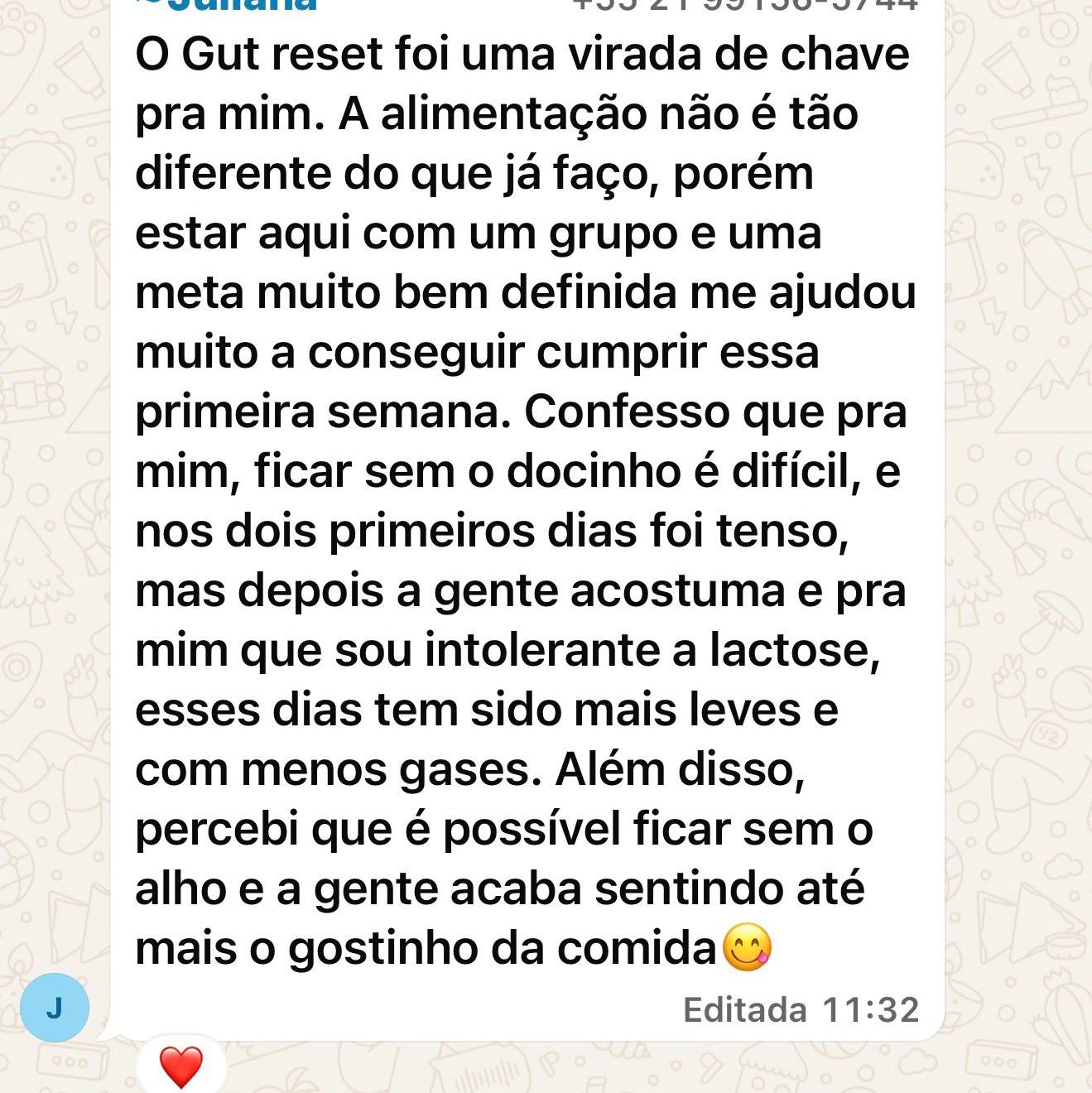Click the J avatar circle beside the message

(x=56, y=1007)
